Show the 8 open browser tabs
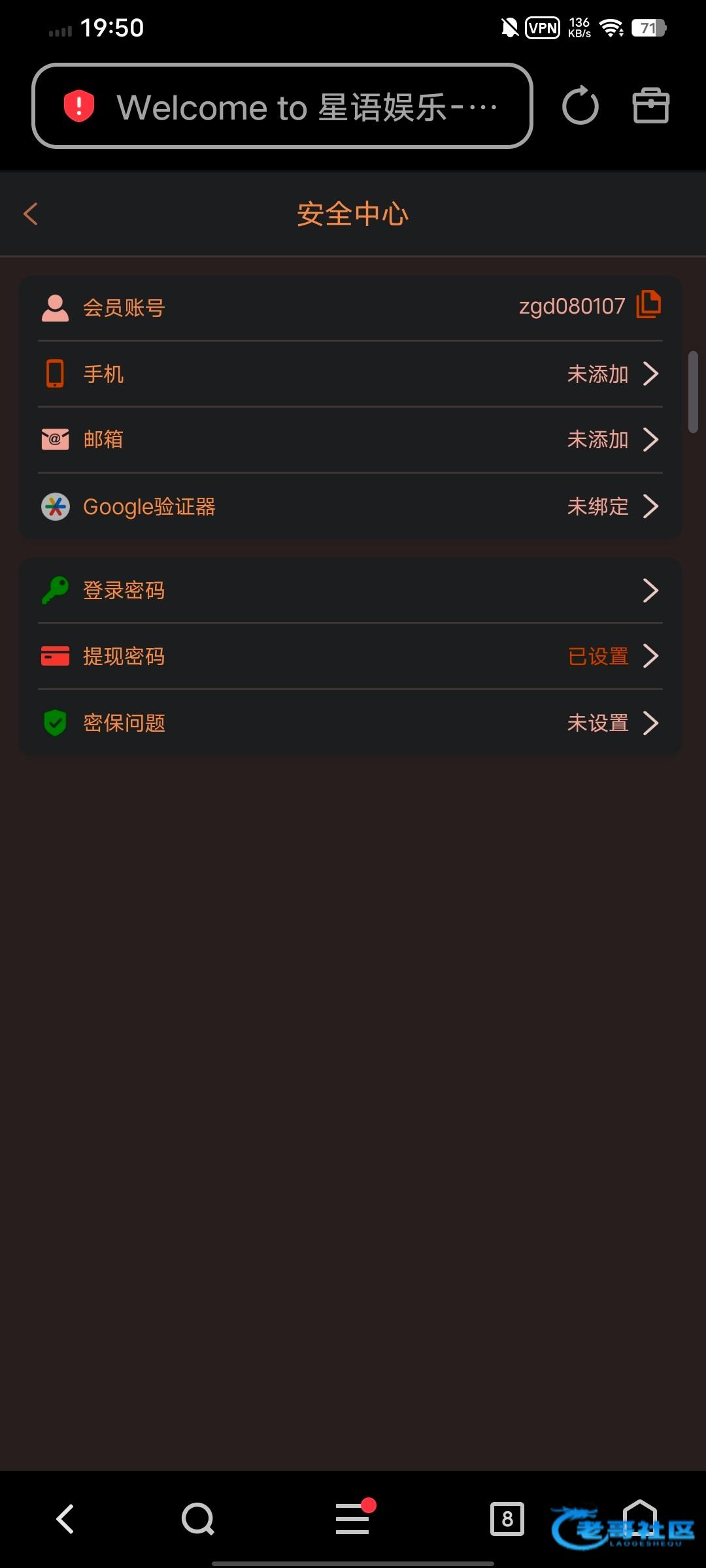Screen dimensions: 706x1568 click(x=507, y=1518)
